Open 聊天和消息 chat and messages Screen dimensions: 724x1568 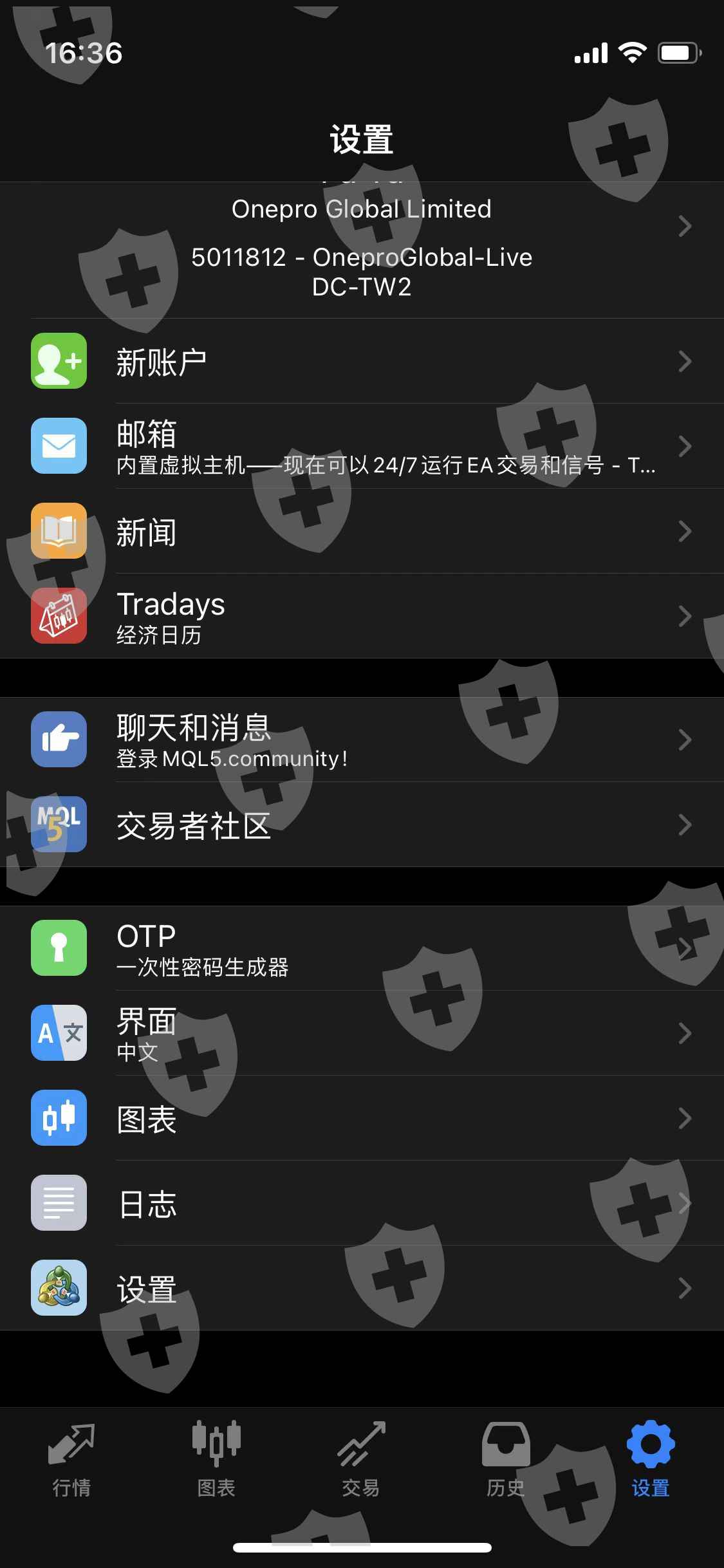pyautogui.click(x=362, y=740)
